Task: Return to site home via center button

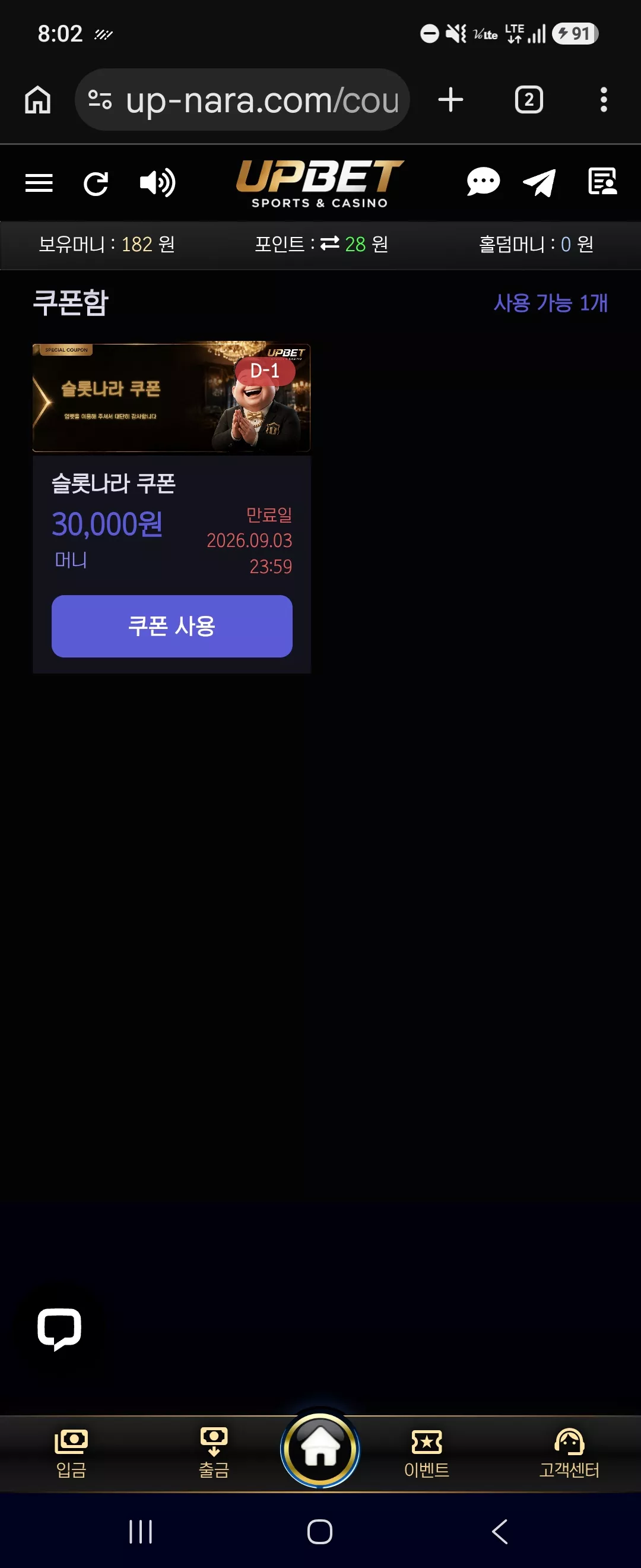Action: 320,1449
